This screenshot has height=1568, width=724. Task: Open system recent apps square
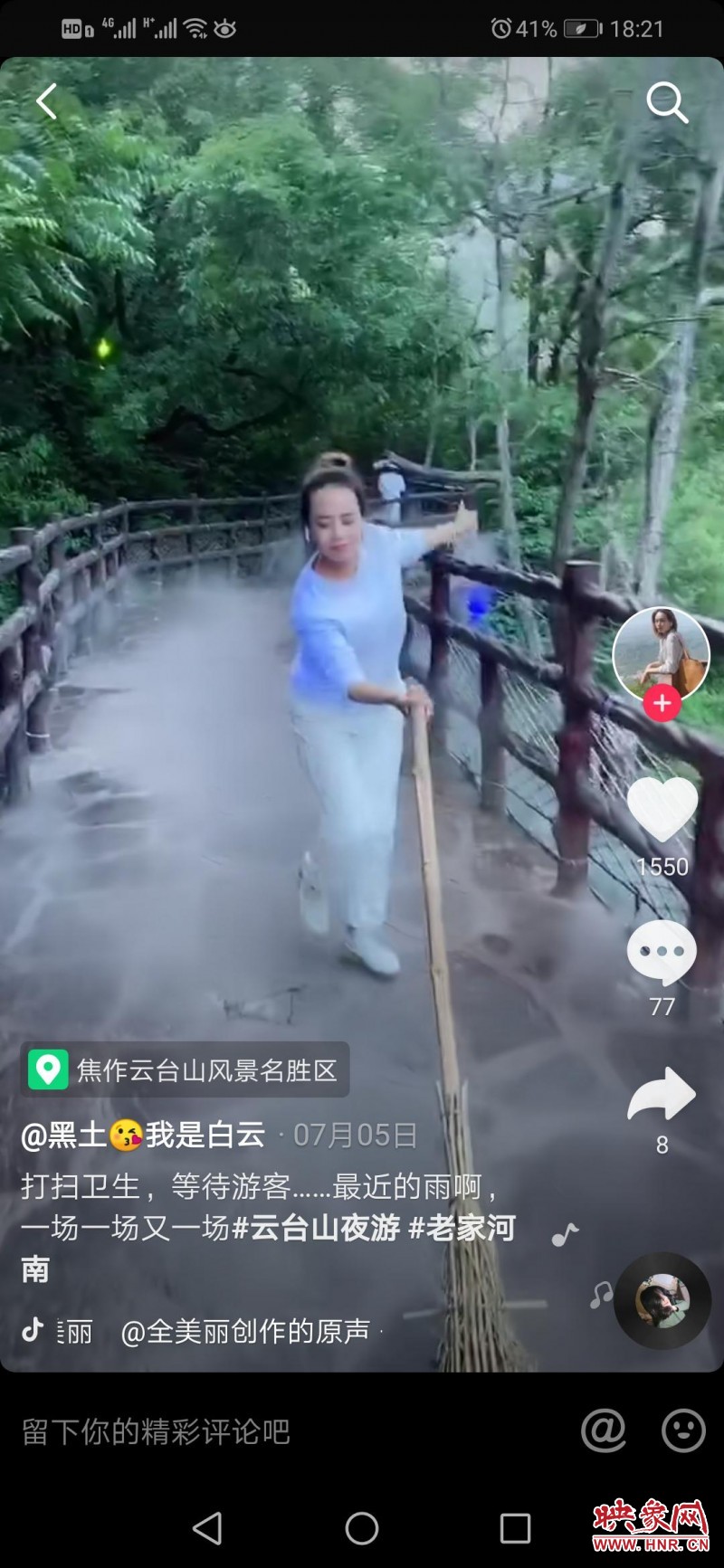515,1528
